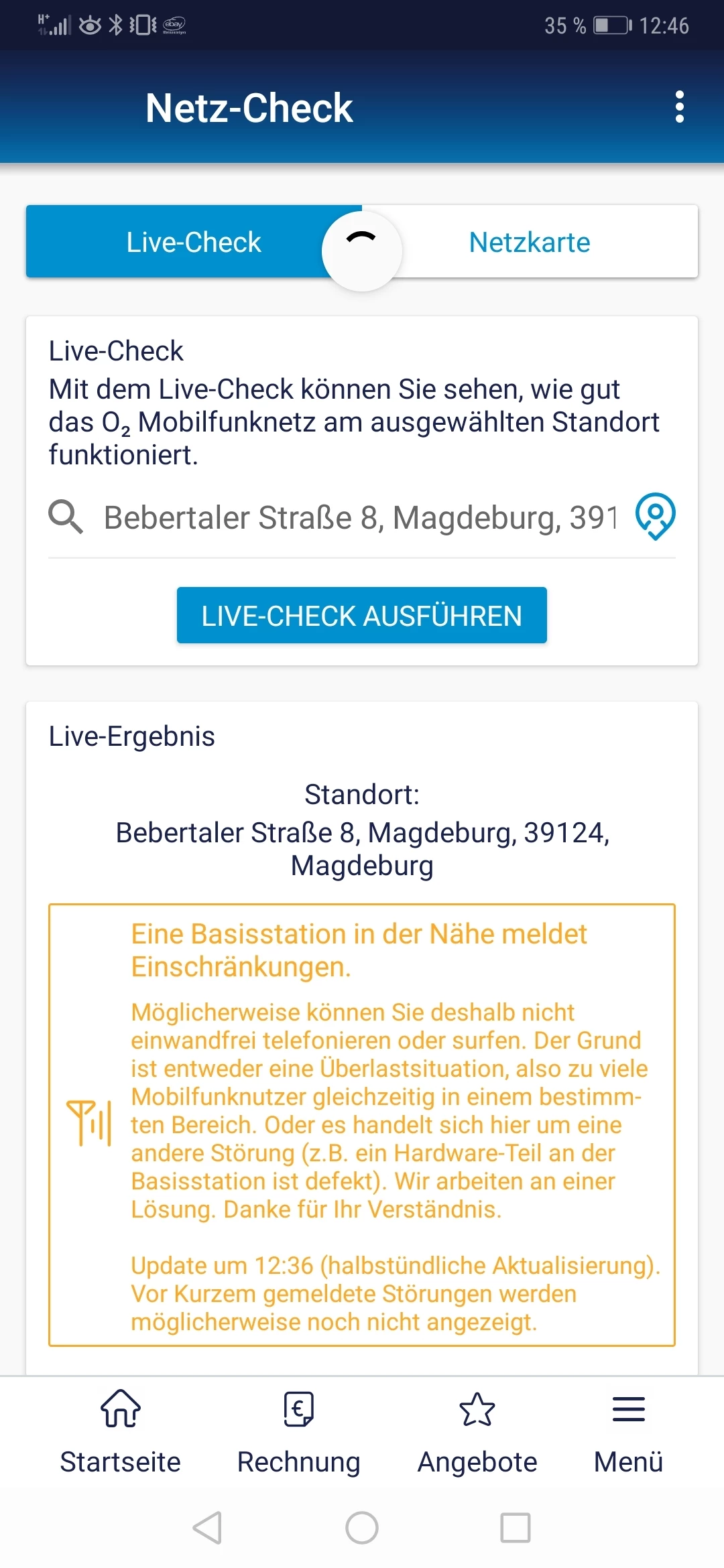Tap the system back button

tap(208, 1528)
